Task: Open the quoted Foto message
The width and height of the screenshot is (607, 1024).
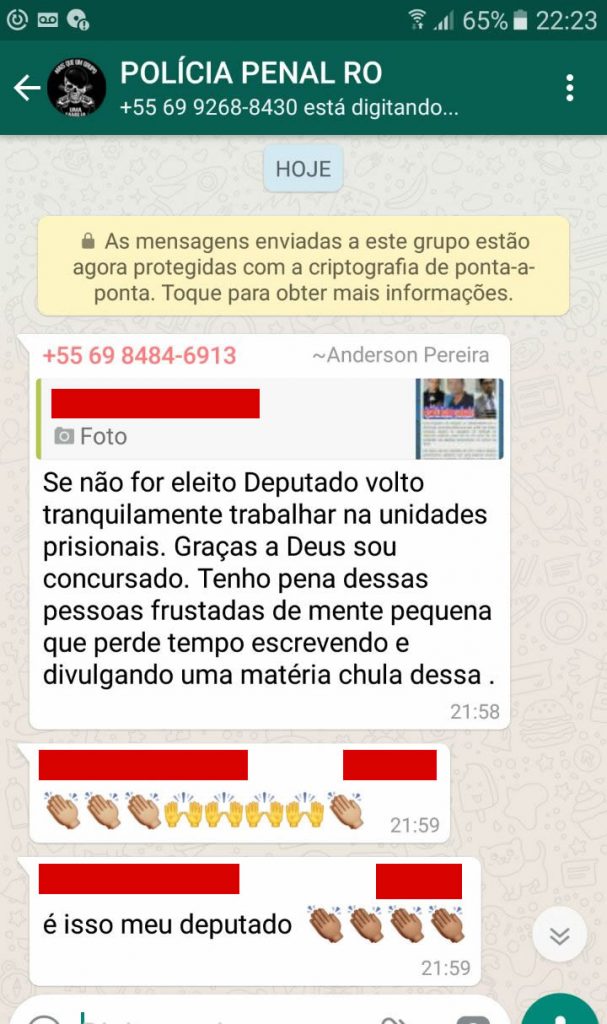Action: coord(270,419)
